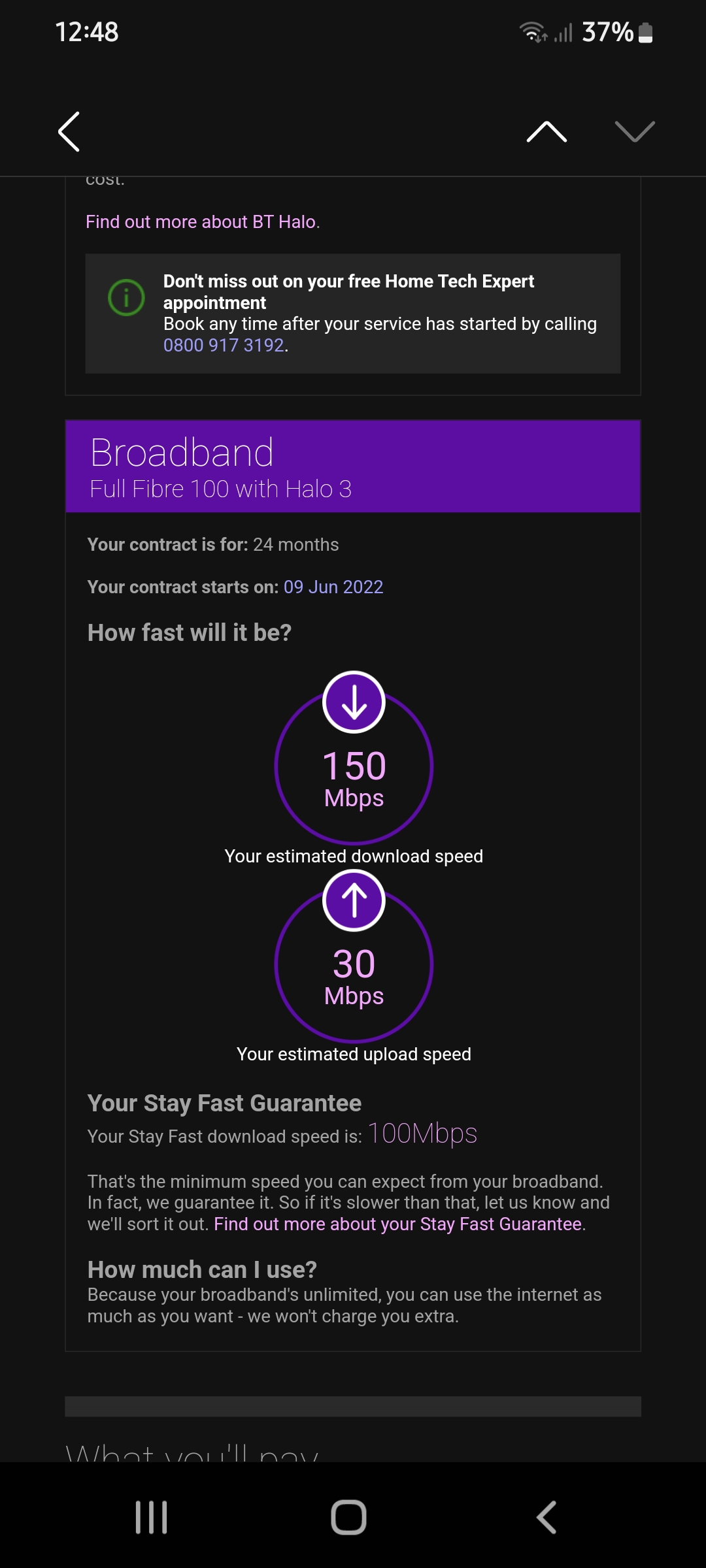Open the Stay Fast Guarantee info link
This screenshot has height=1568, width=706.
pos(397,1224)
